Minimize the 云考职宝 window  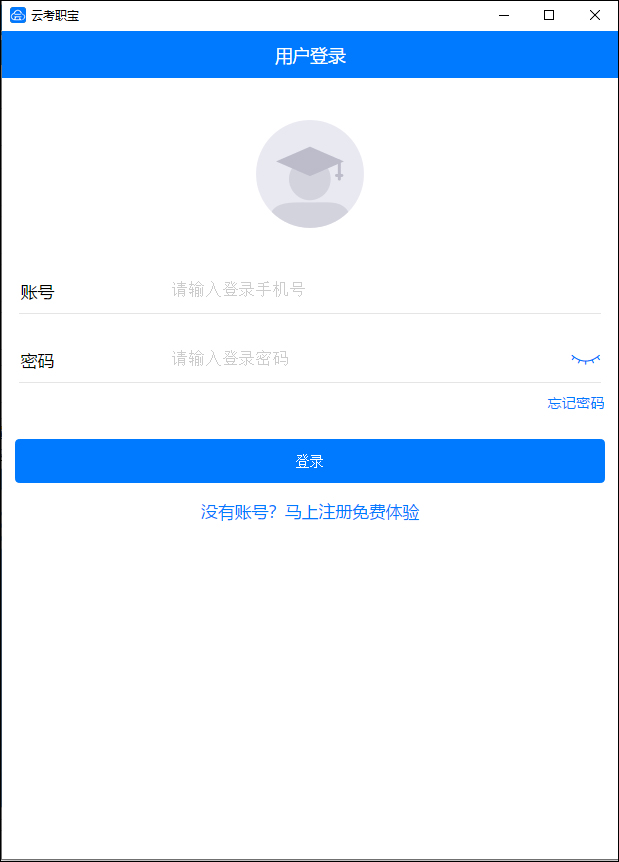click(503, 15)
